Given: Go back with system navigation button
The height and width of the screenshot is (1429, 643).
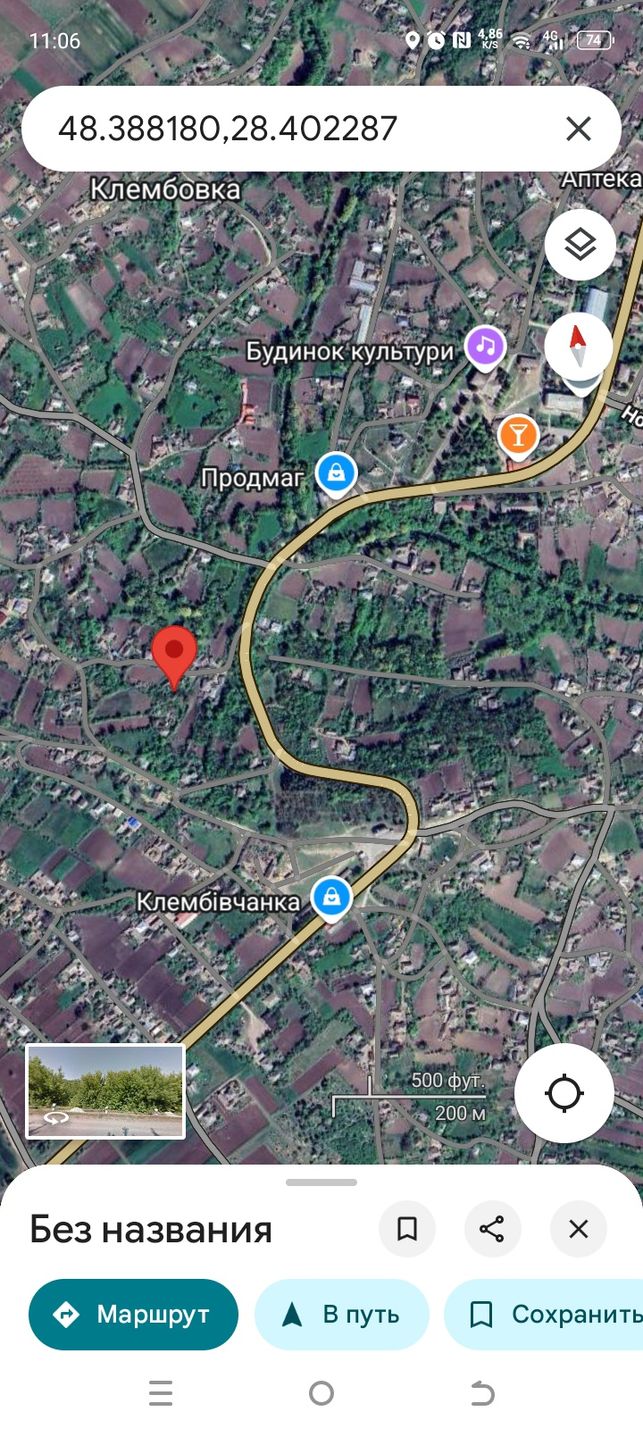Looking at the screenshot, I should (x=482, y=1393).
